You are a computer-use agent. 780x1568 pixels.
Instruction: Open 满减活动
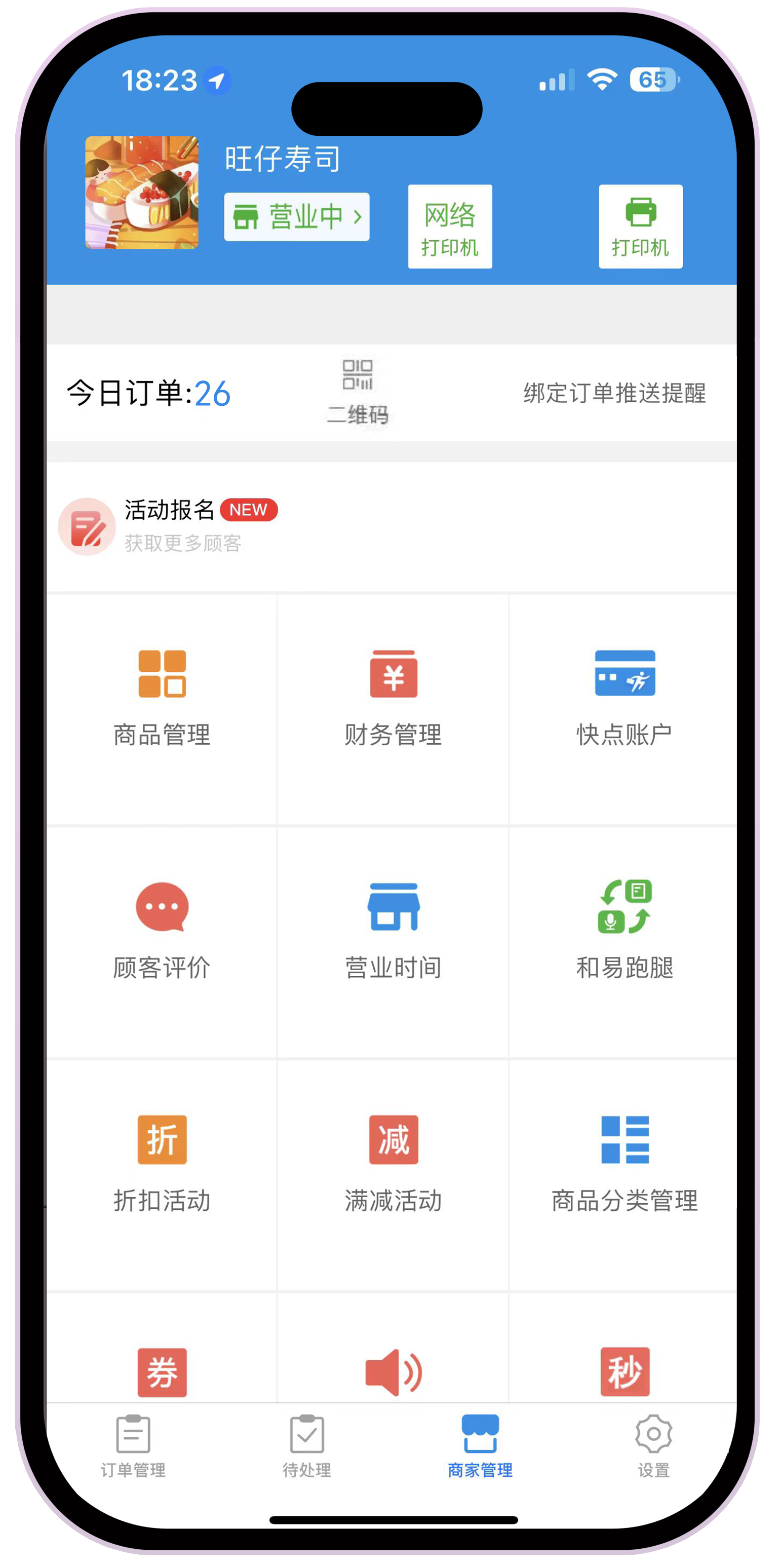click(x=393, y=1175)
